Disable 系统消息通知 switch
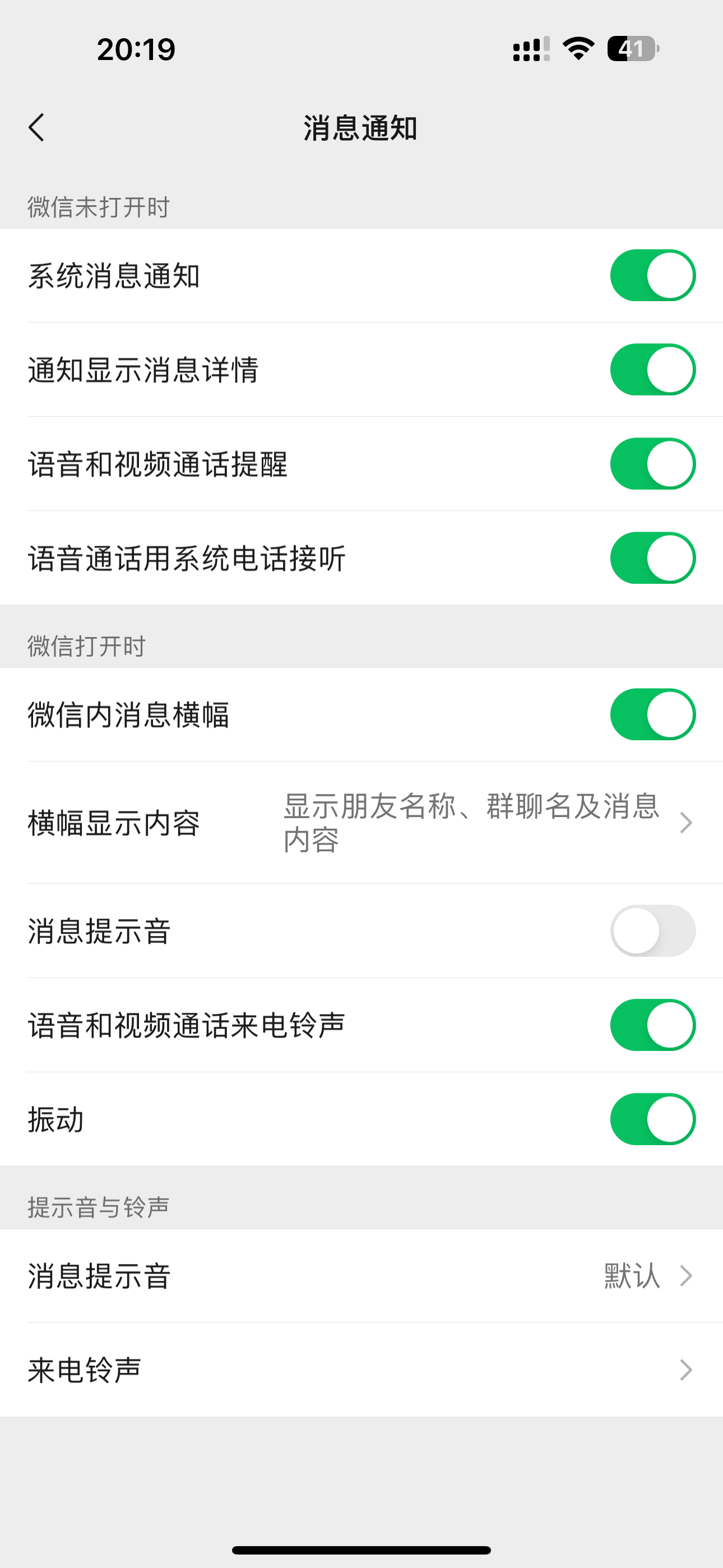Image resolution: width=723 pixels, height=1568 pixels. (x=652, y=275)
